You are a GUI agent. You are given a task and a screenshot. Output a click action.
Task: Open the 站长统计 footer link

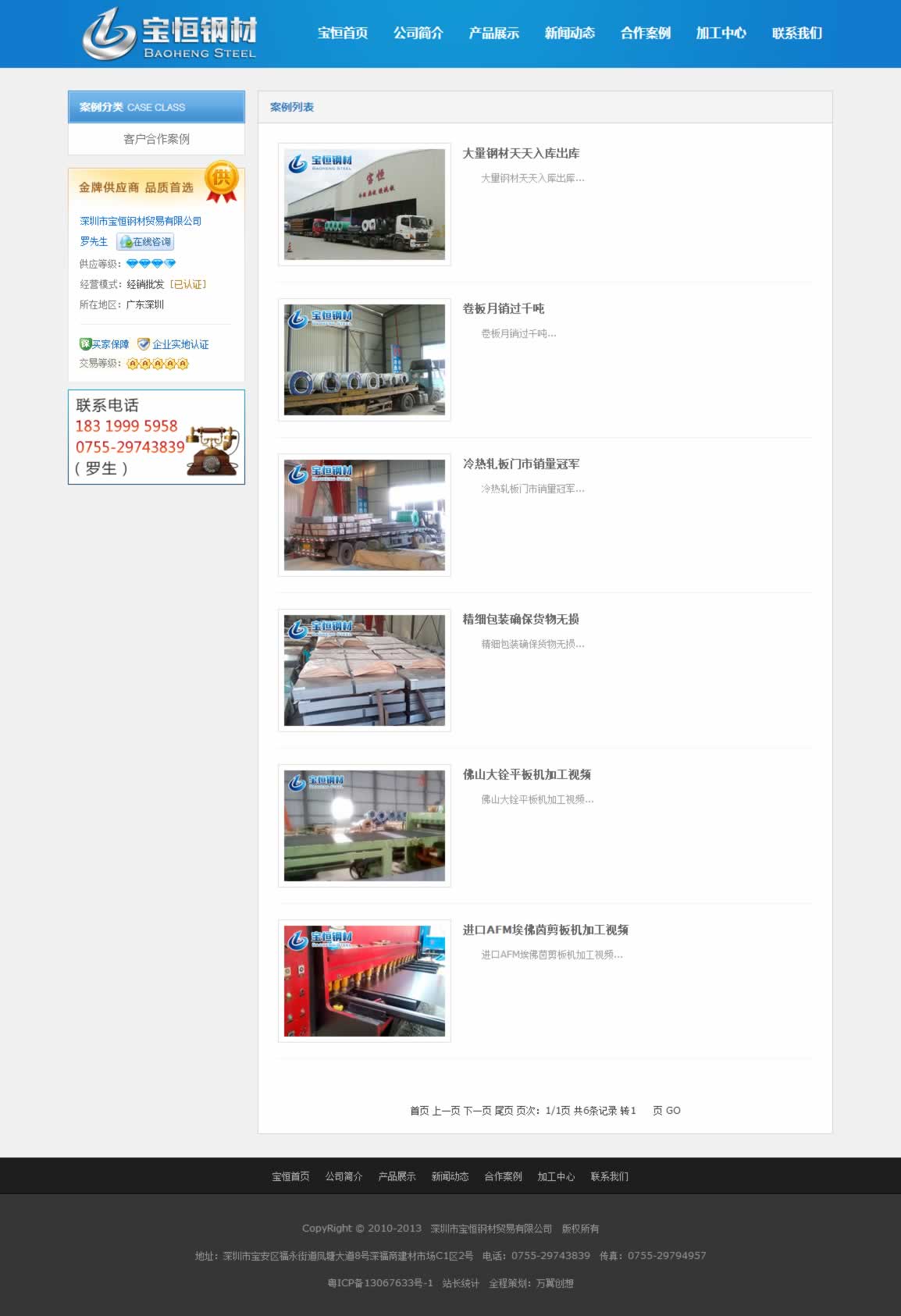[461, 1283]
